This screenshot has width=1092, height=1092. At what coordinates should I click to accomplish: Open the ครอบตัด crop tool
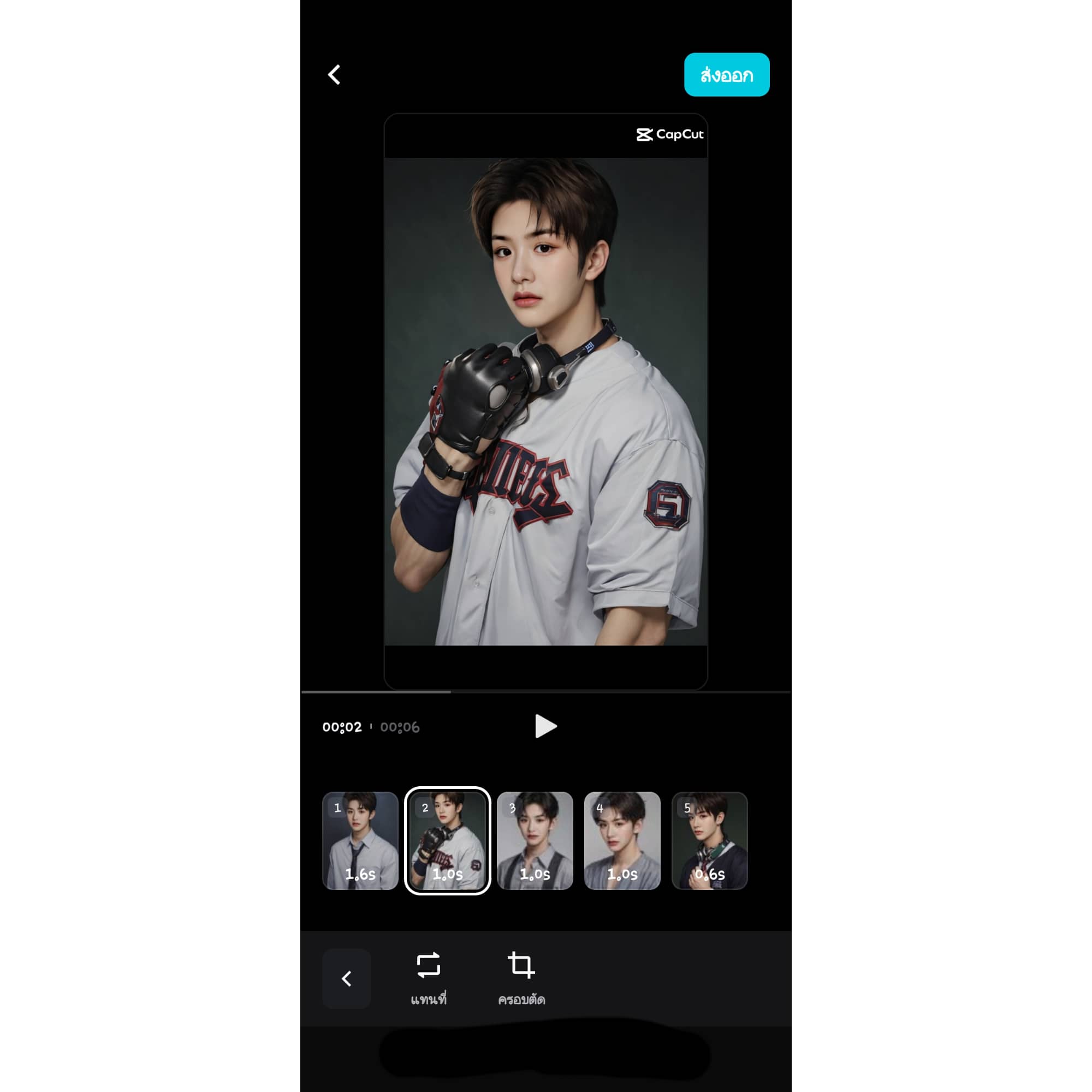tap(521, 978)
